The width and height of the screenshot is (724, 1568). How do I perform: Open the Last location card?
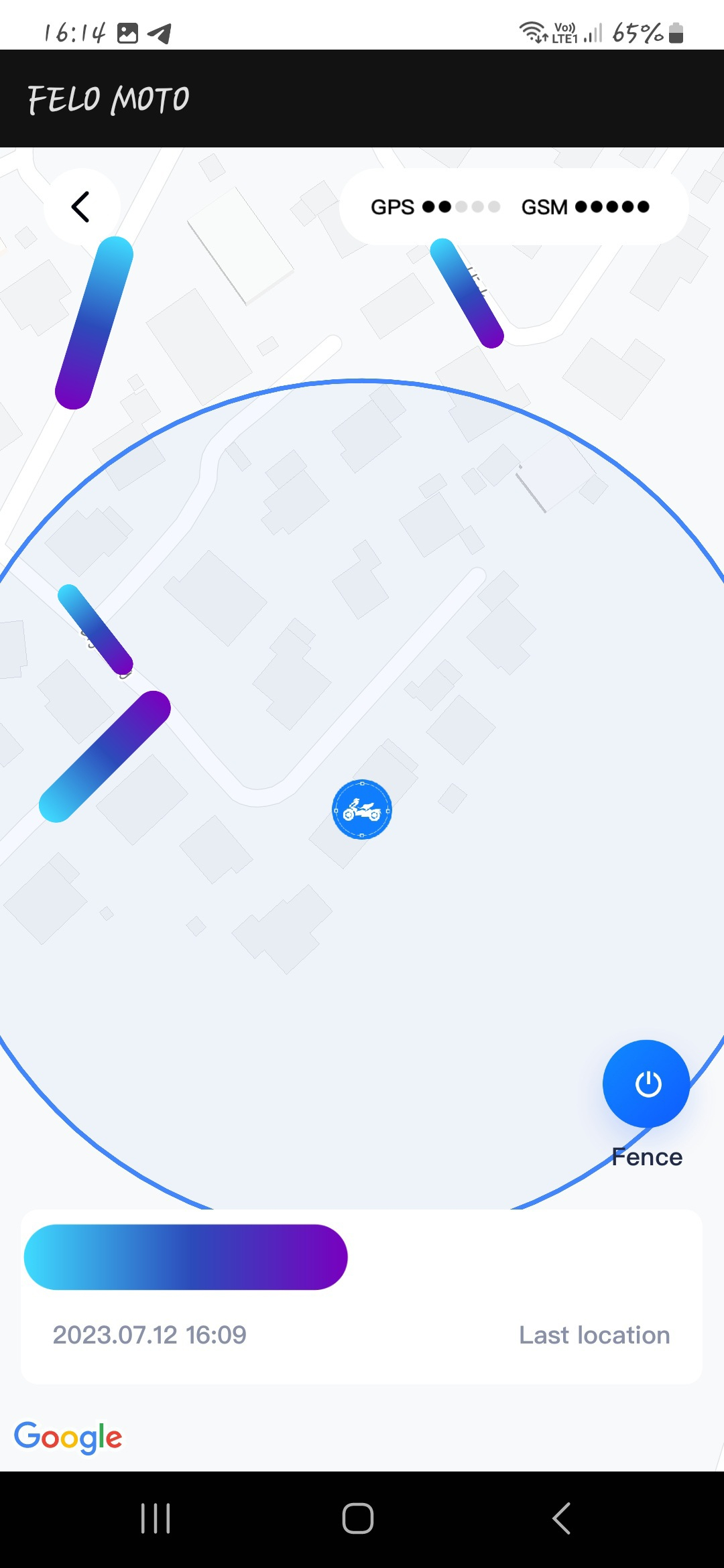coord(361,1297)
